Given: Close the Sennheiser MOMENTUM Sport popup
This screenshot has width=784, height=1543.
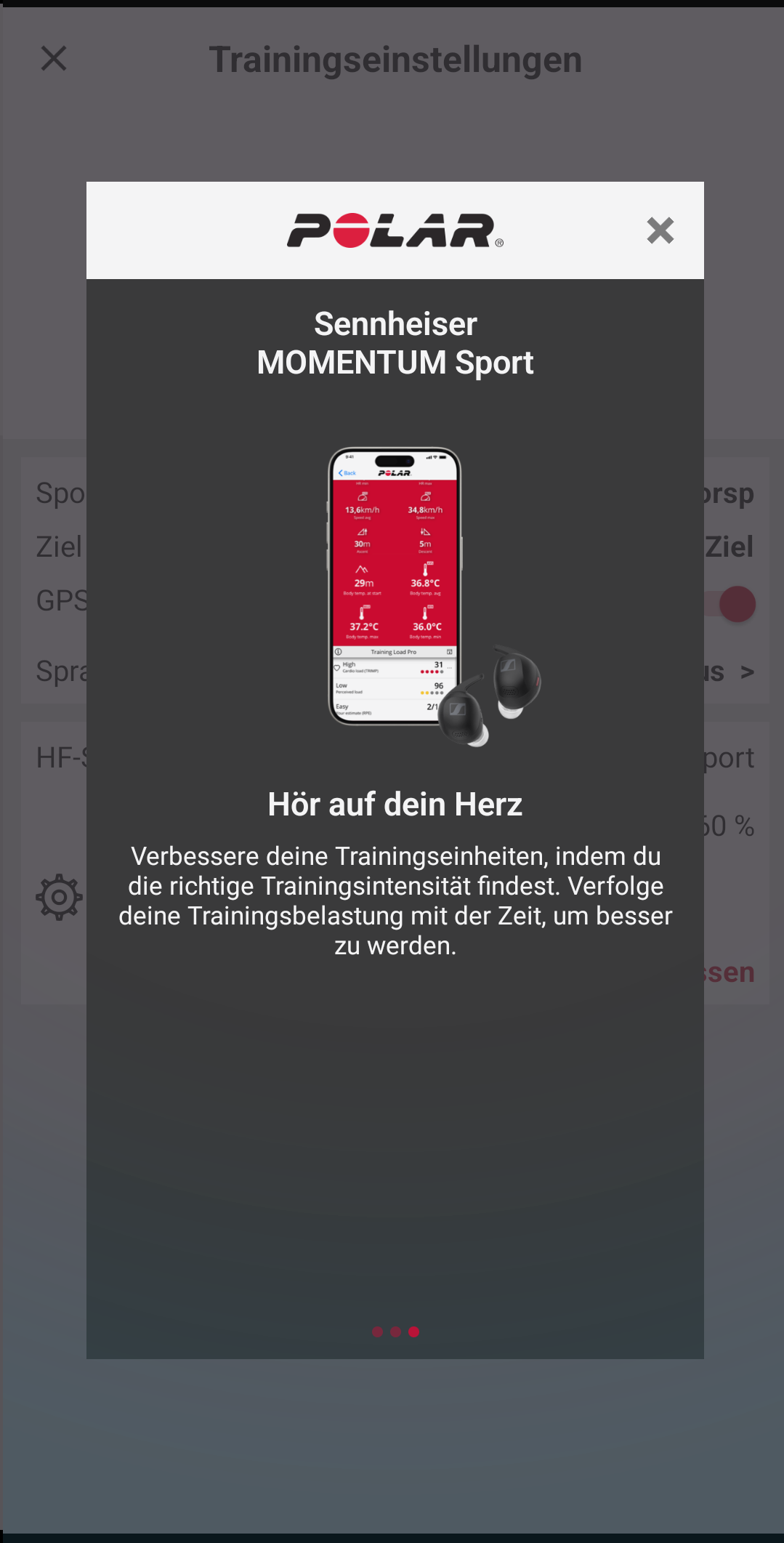Looking at the screenshot, I should click(x=660, y=230).
